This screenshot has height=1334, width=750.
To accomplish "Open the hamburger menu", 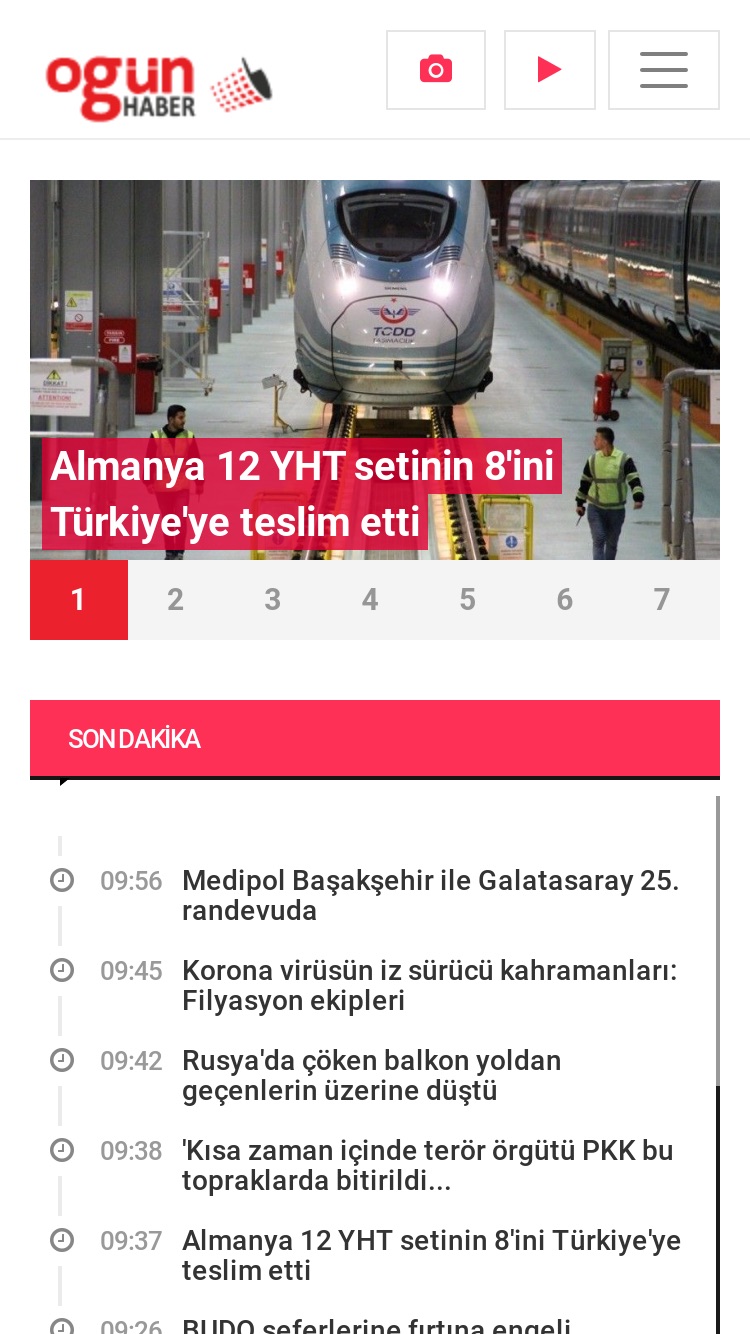I will point(664,70).
